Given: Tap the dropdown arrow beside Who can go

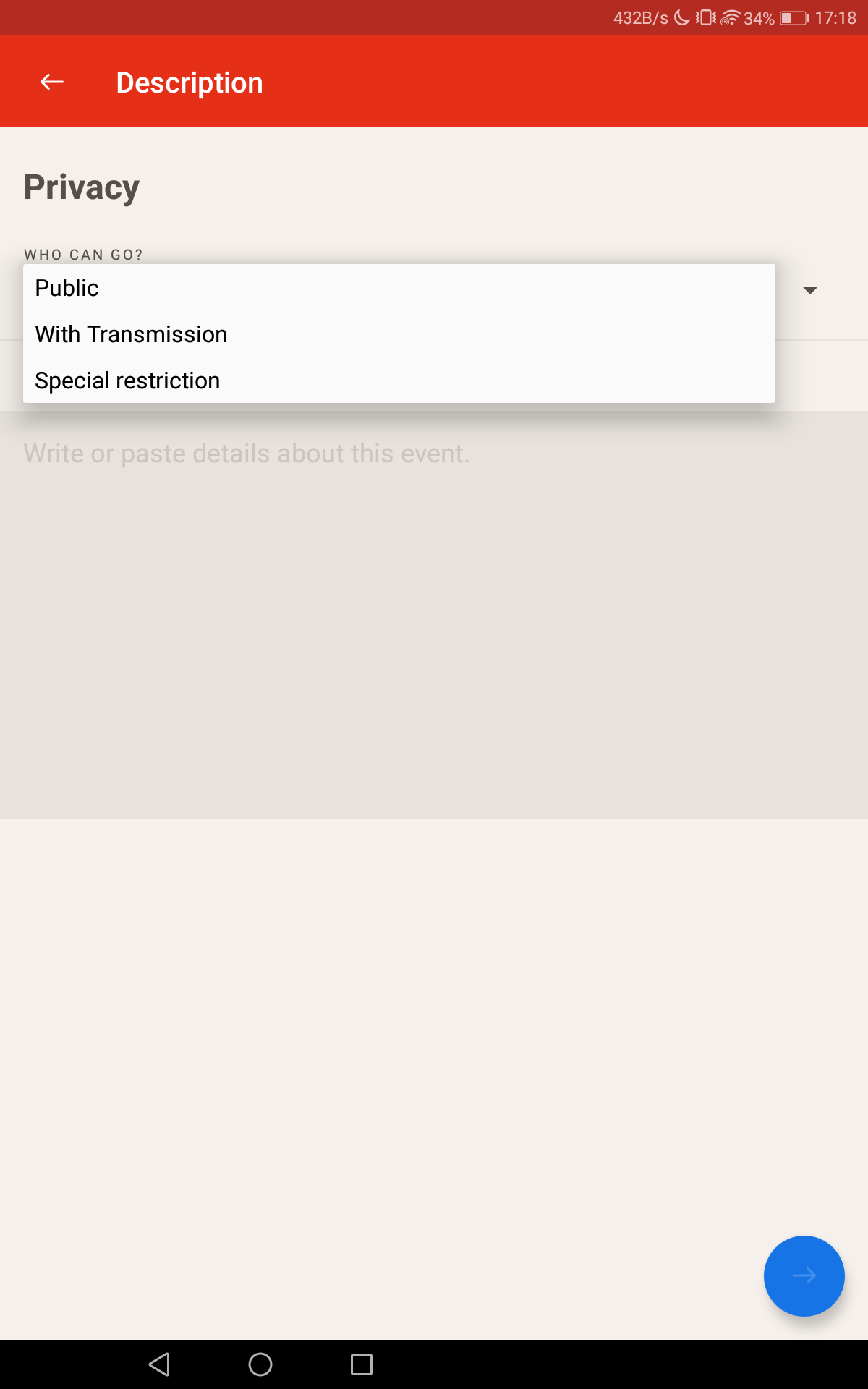Looking at the screenshot, I should (x=810, y=290).
